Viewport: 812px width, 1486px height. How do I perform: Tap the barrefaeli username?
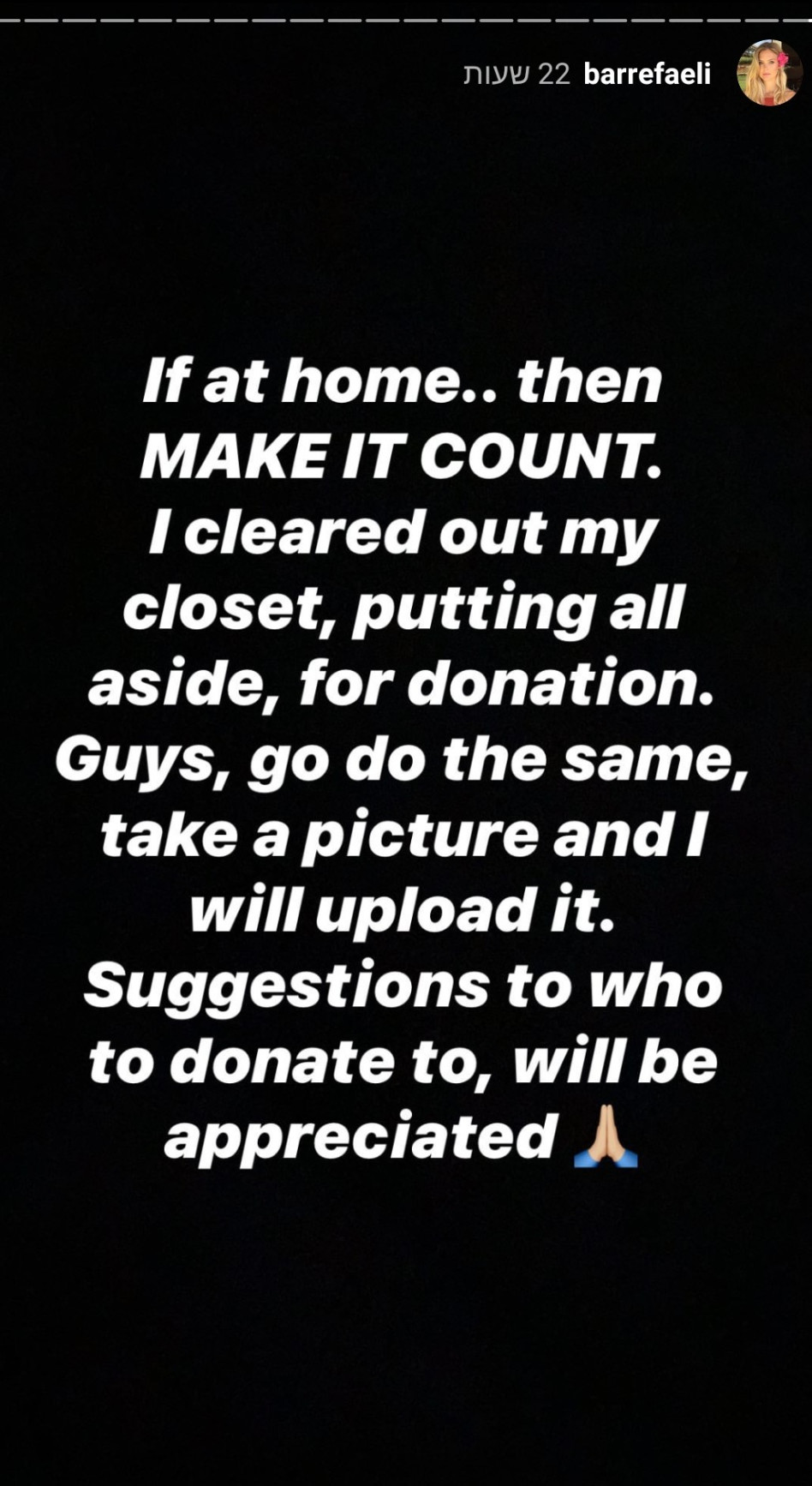point(647,75)
